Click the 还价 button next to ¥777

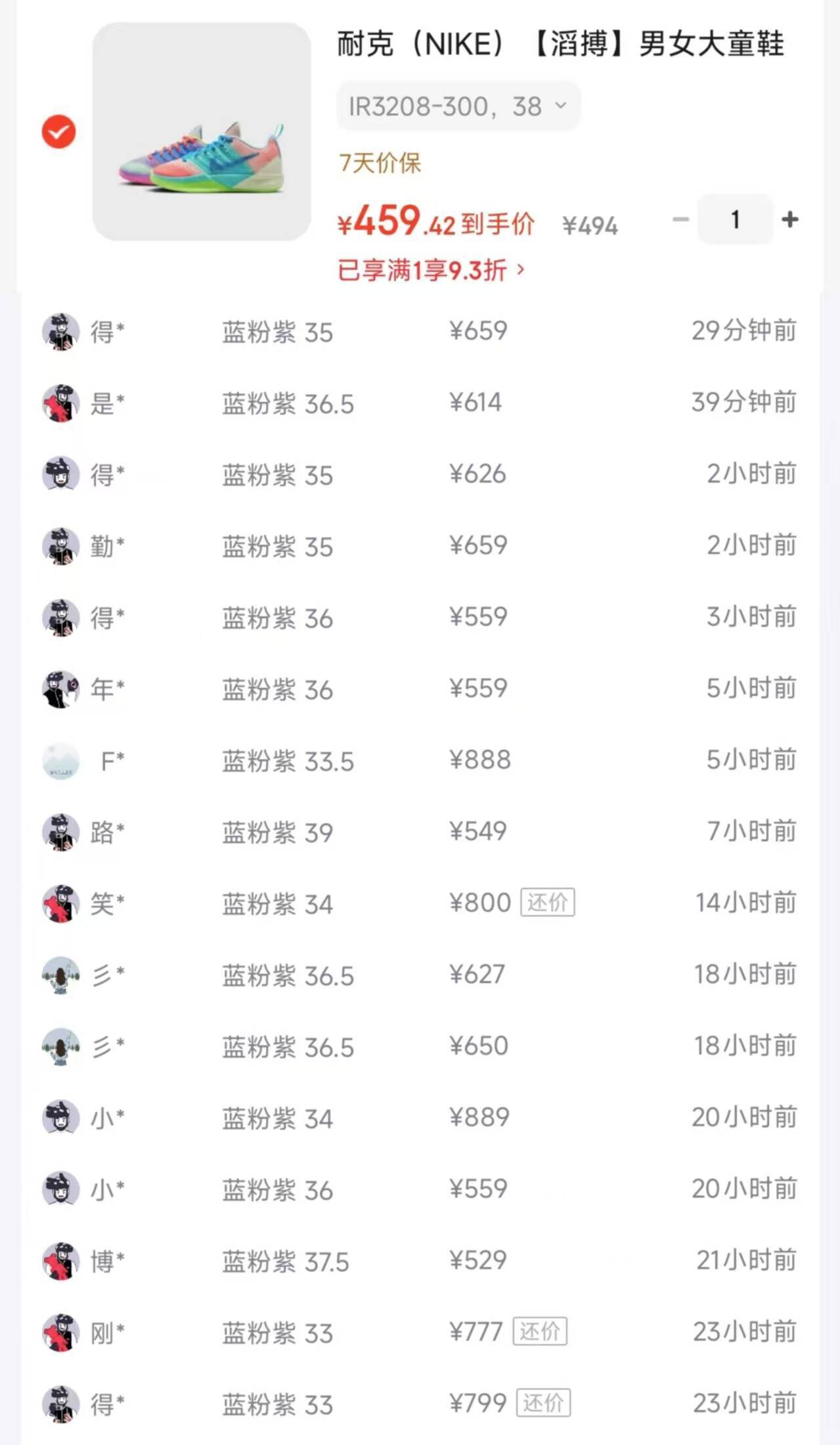click(540, 1330)
